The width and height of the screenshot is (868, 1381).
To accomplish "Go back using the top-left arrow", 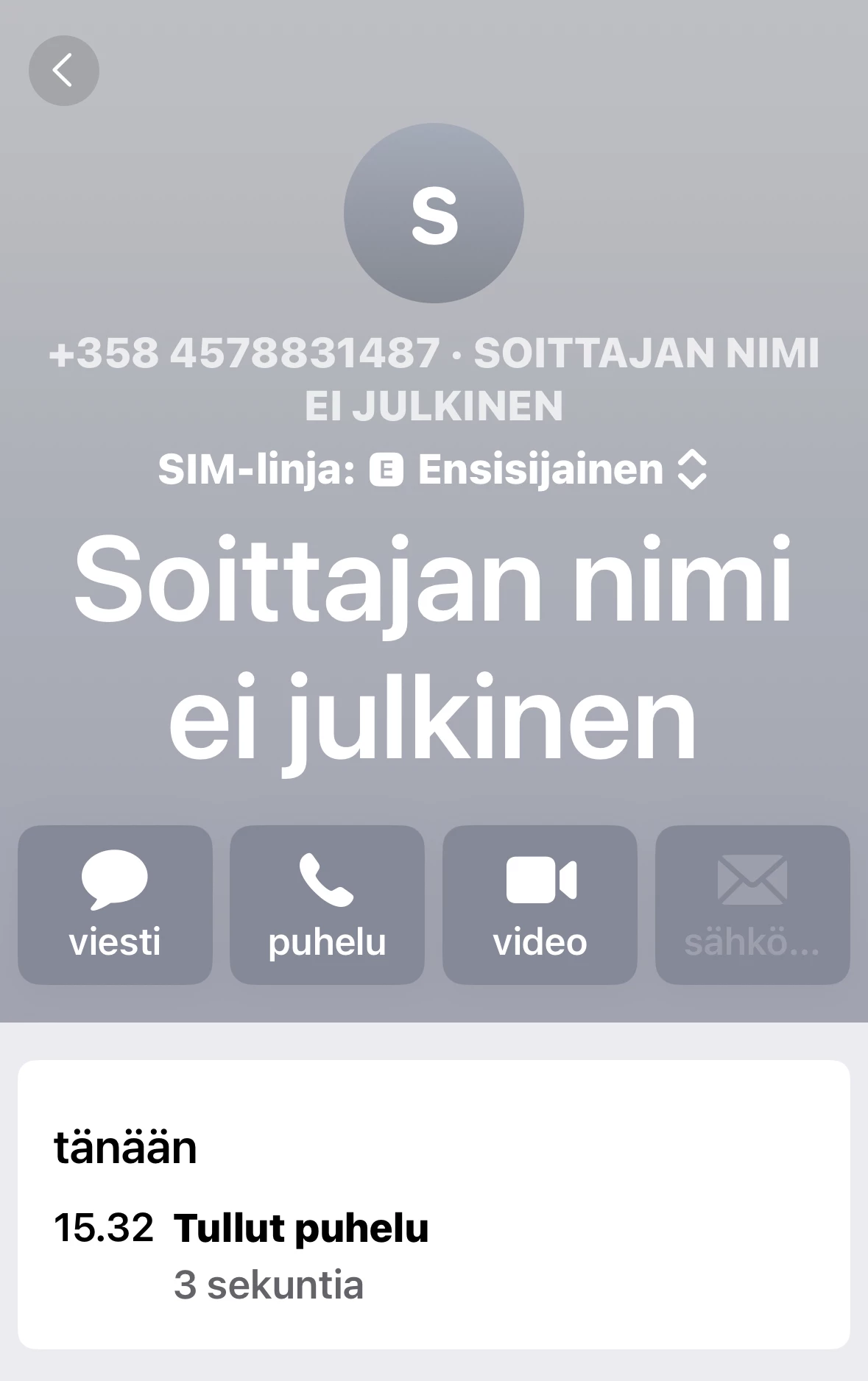I will 64,71.
